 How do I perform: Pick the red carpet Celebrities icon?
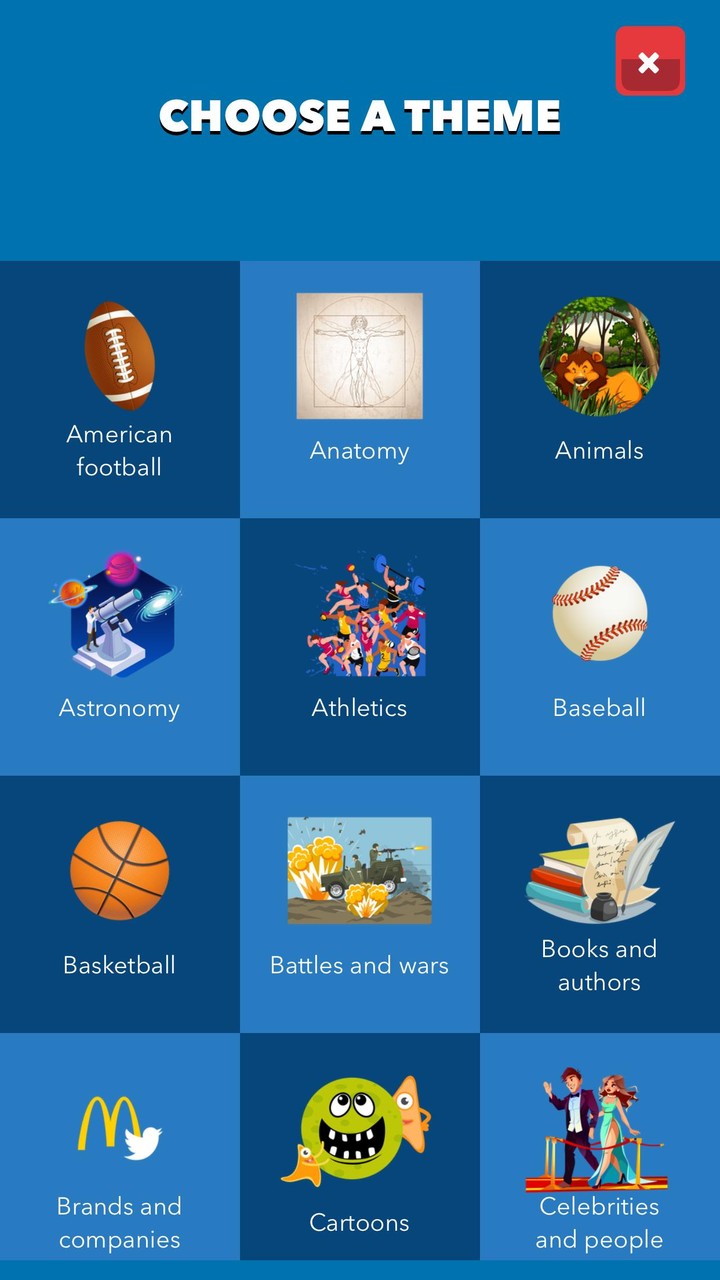(599, 1125)
